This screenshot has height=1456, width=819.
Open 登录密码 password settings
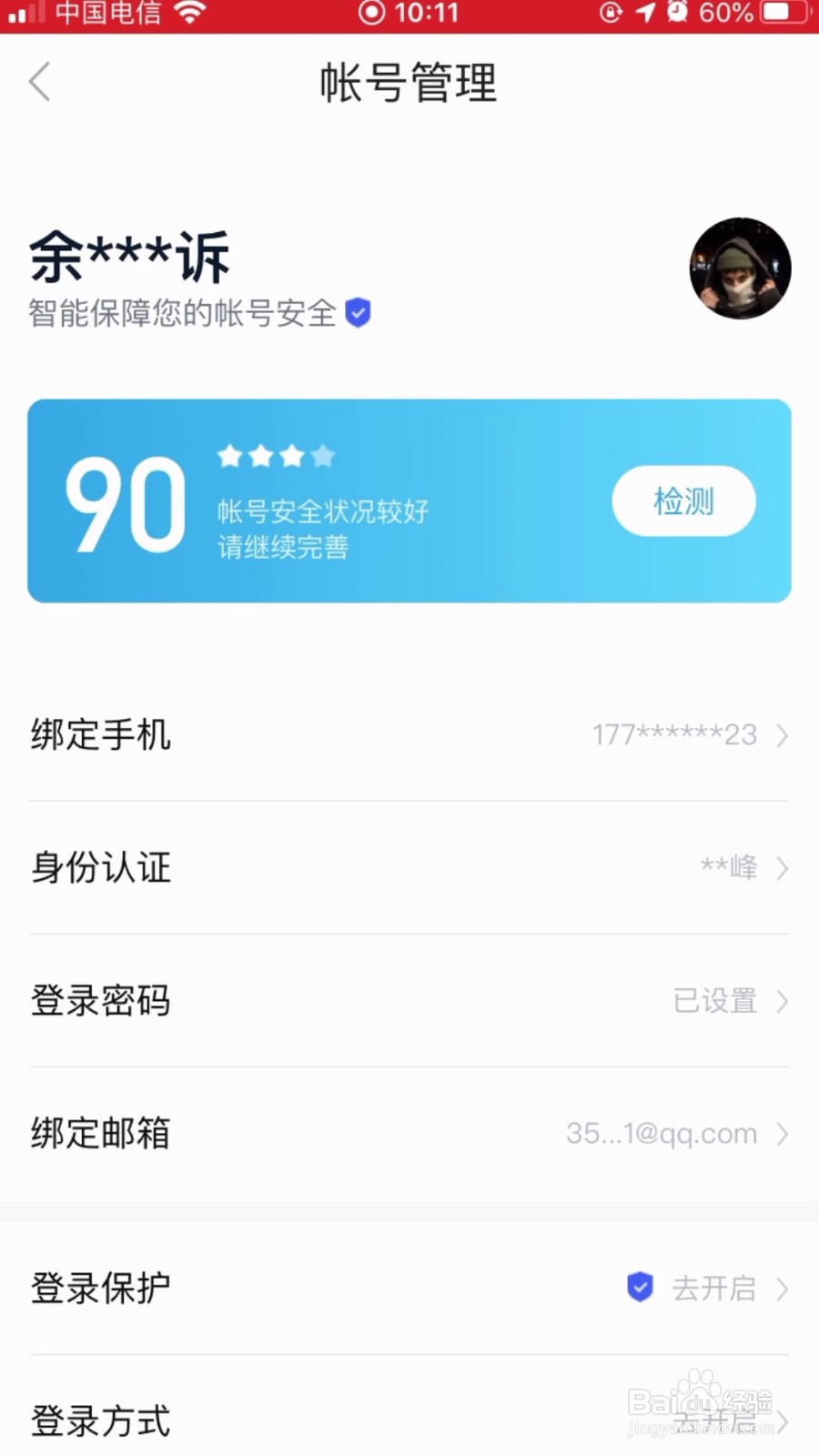tap(409, 1000)
